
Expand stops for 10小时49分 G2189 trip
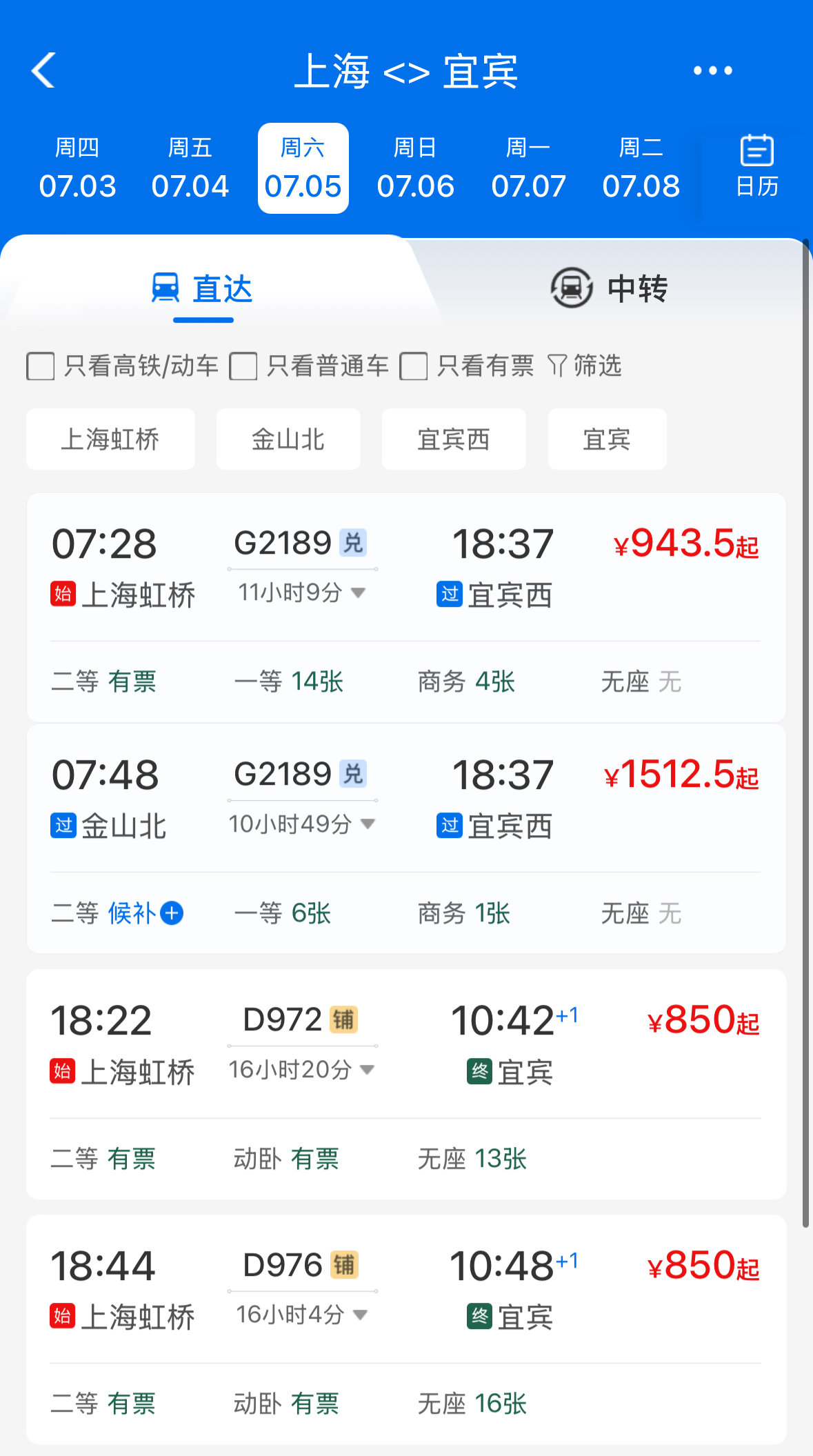368,824
